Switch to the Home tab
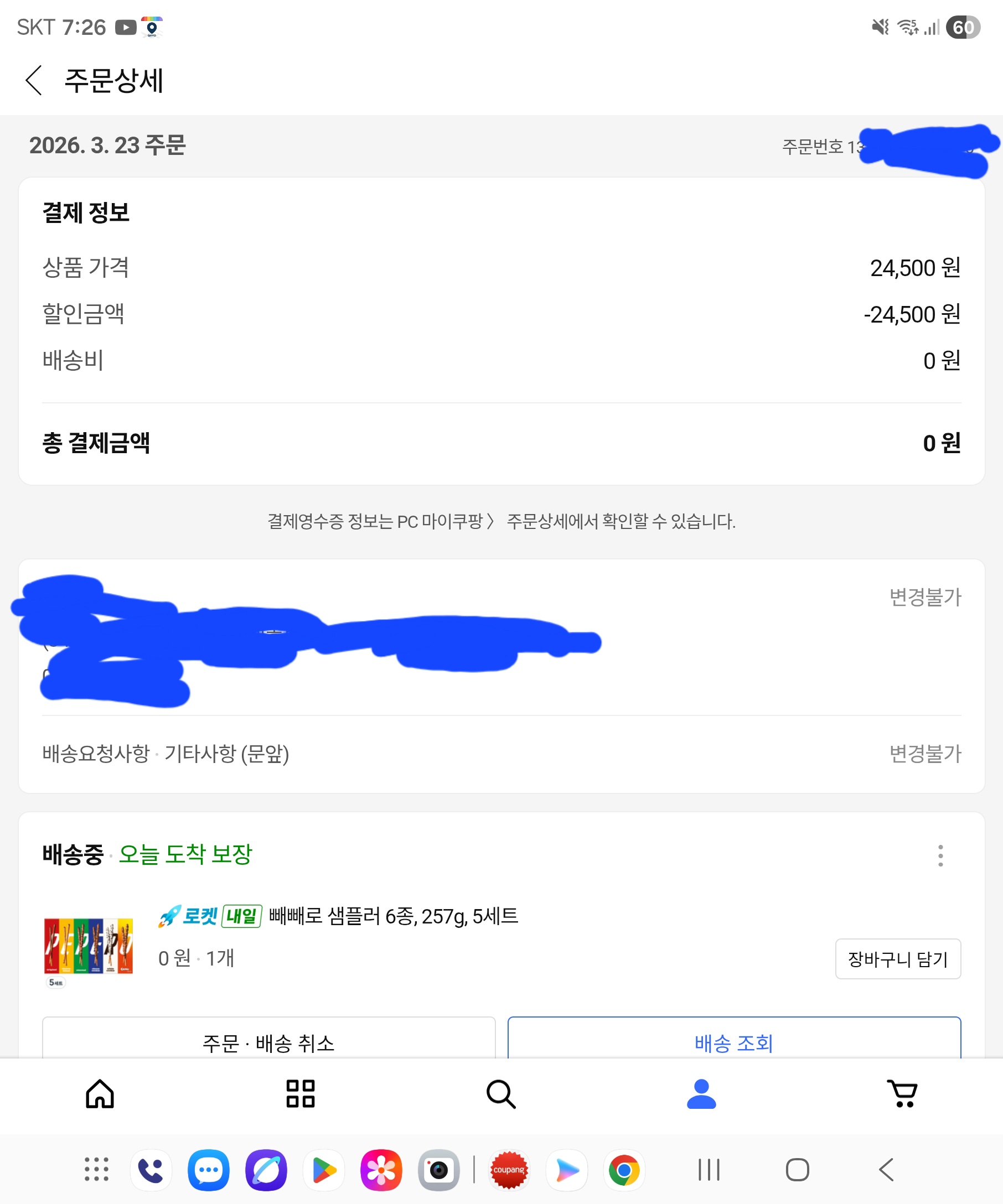 (x=100, y=1093)
